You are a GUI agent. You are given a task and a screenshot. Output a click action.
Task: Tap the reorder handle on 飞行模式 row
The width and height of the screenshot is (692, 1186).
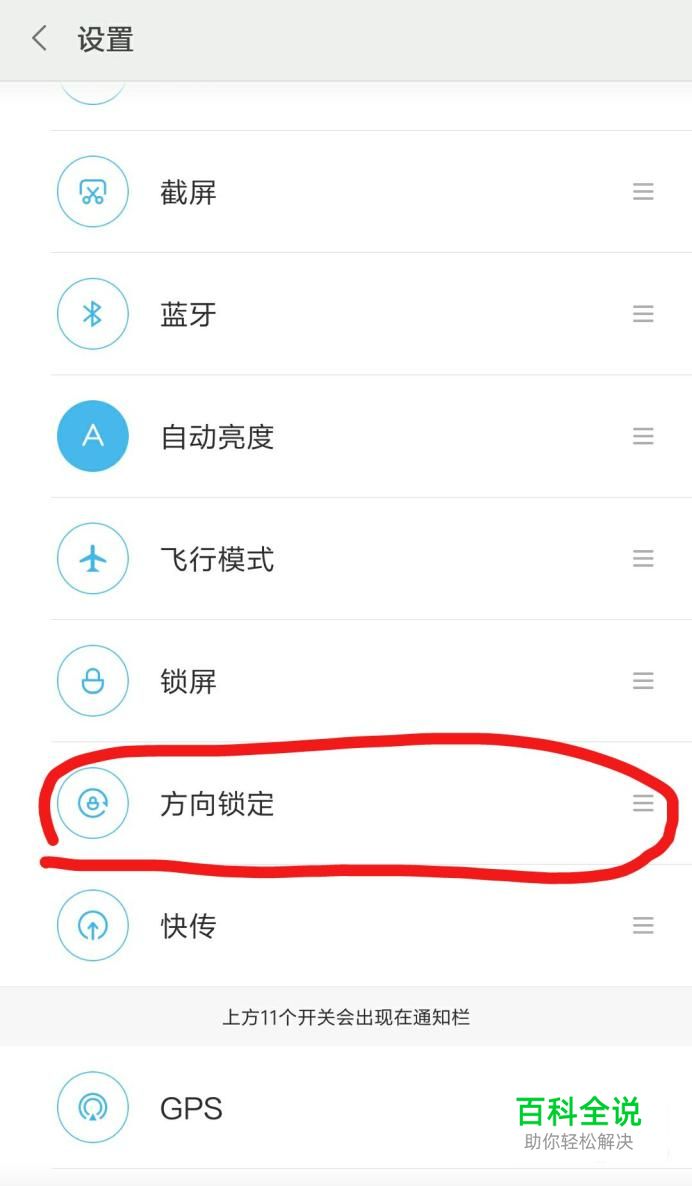pos(644,559)
